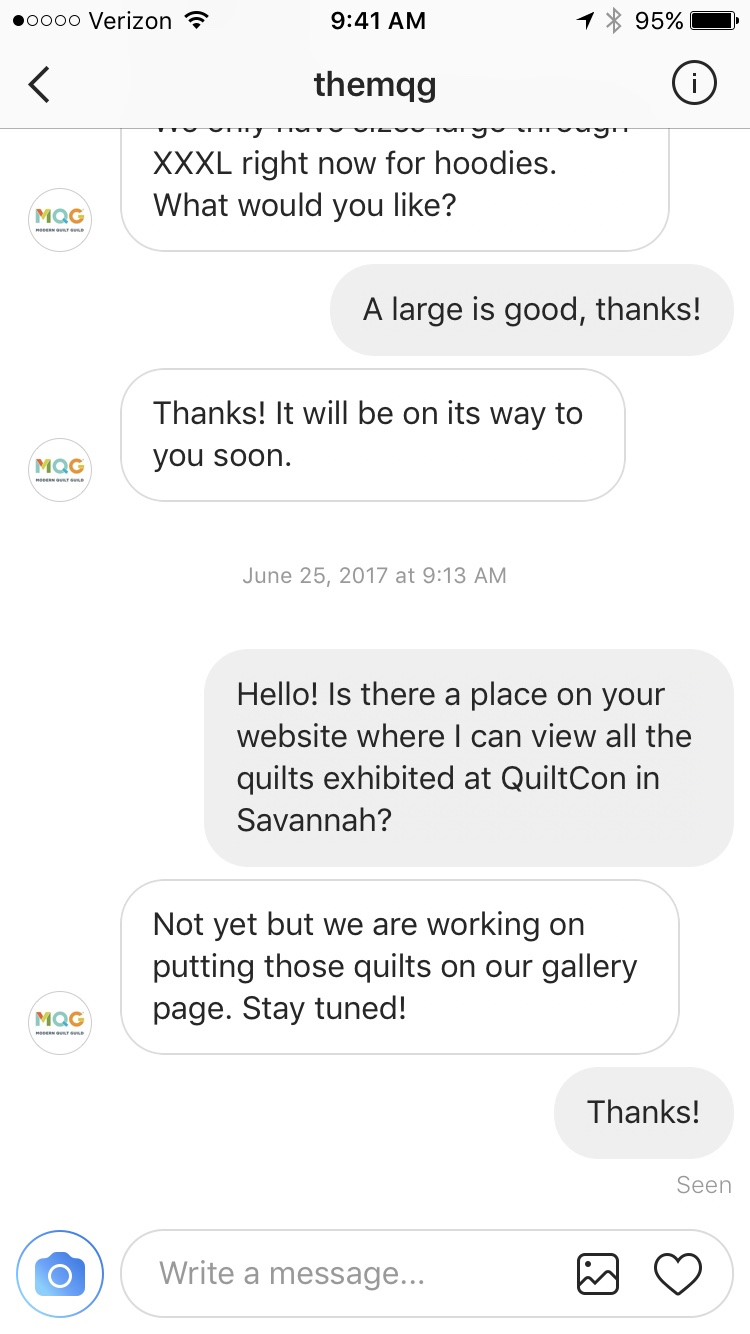The width and height of the screenshot is (750, 1334).
Task: Send a heart reaction
Action: [x=678, y=1273]
